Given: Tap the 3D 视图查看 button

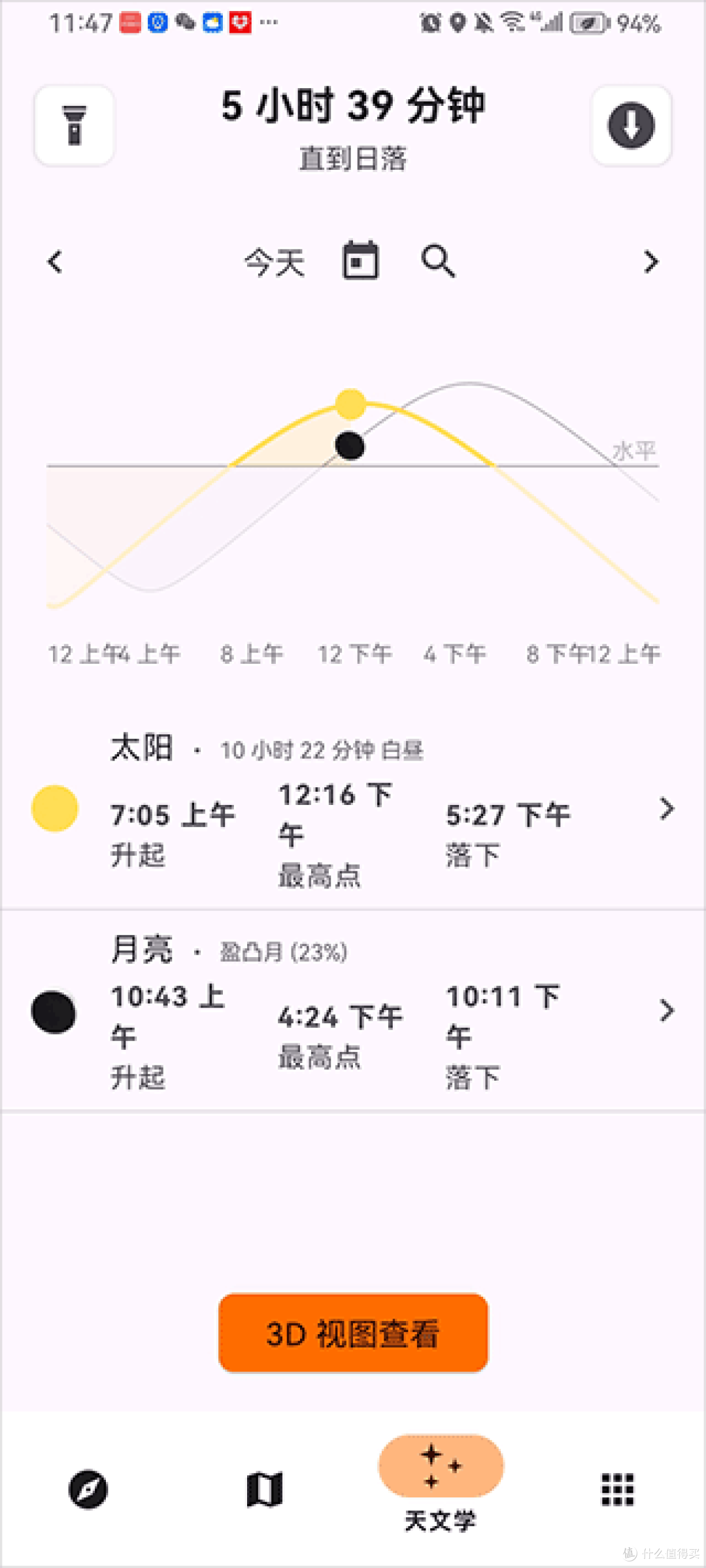Looking at the screenshot, I should click(354, 1333).
